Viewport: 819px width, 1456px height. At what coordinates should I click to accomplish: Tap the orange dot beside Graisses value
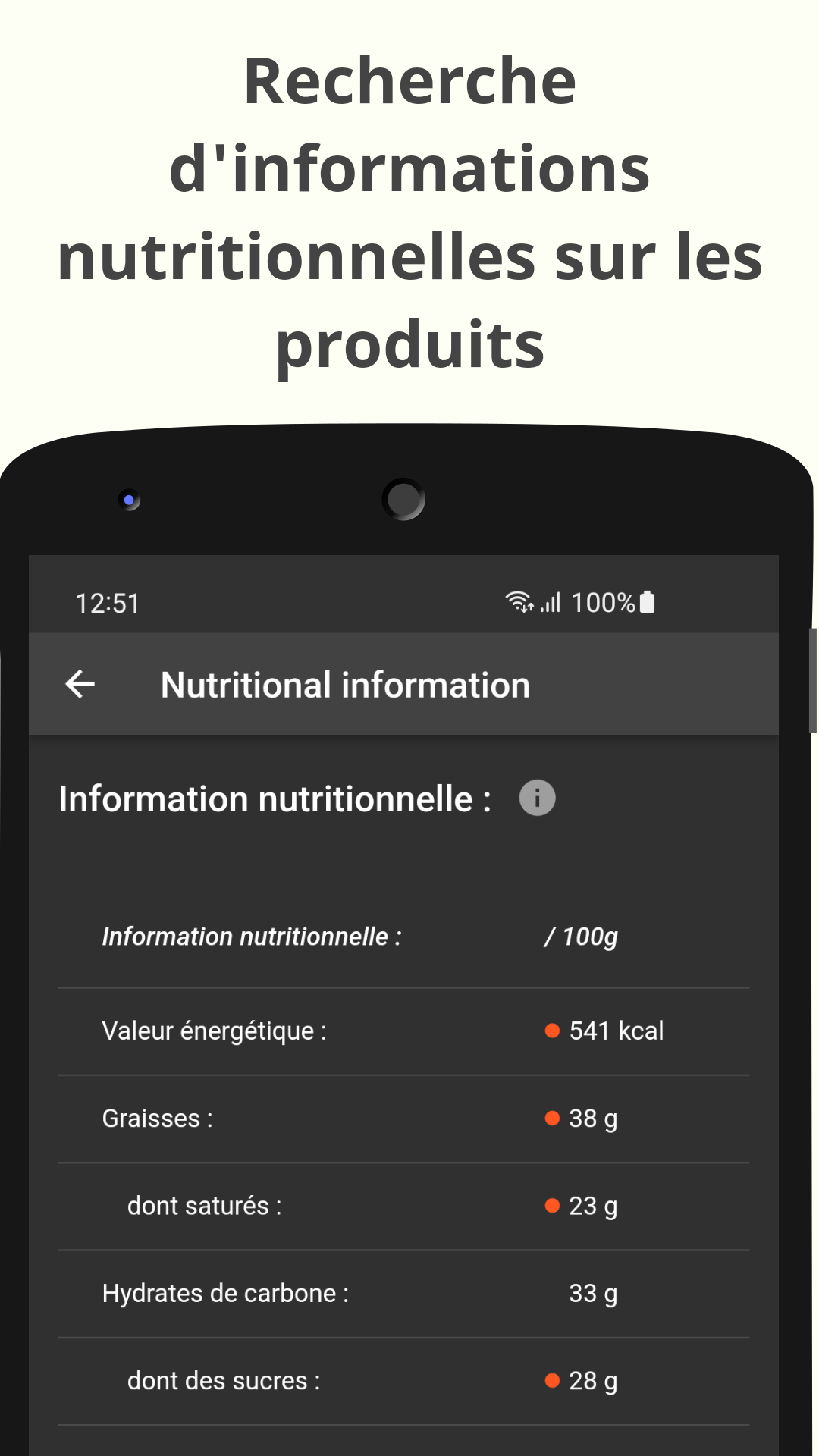pos(552,1118)
